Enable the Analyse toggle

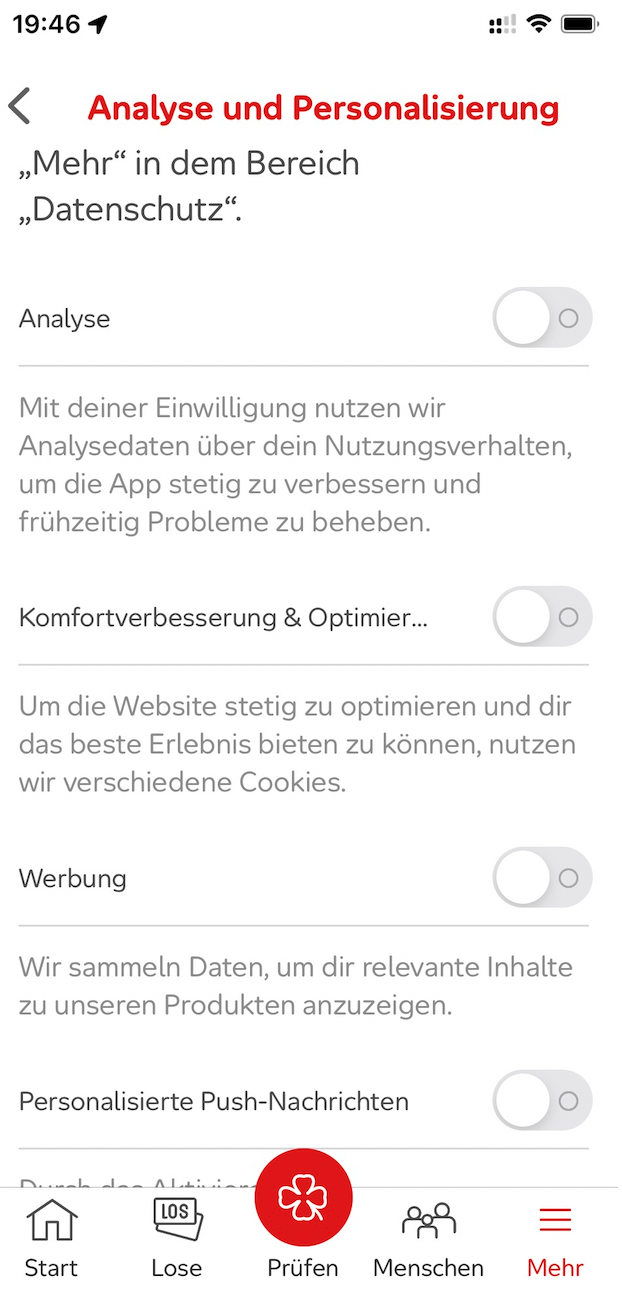542,319
